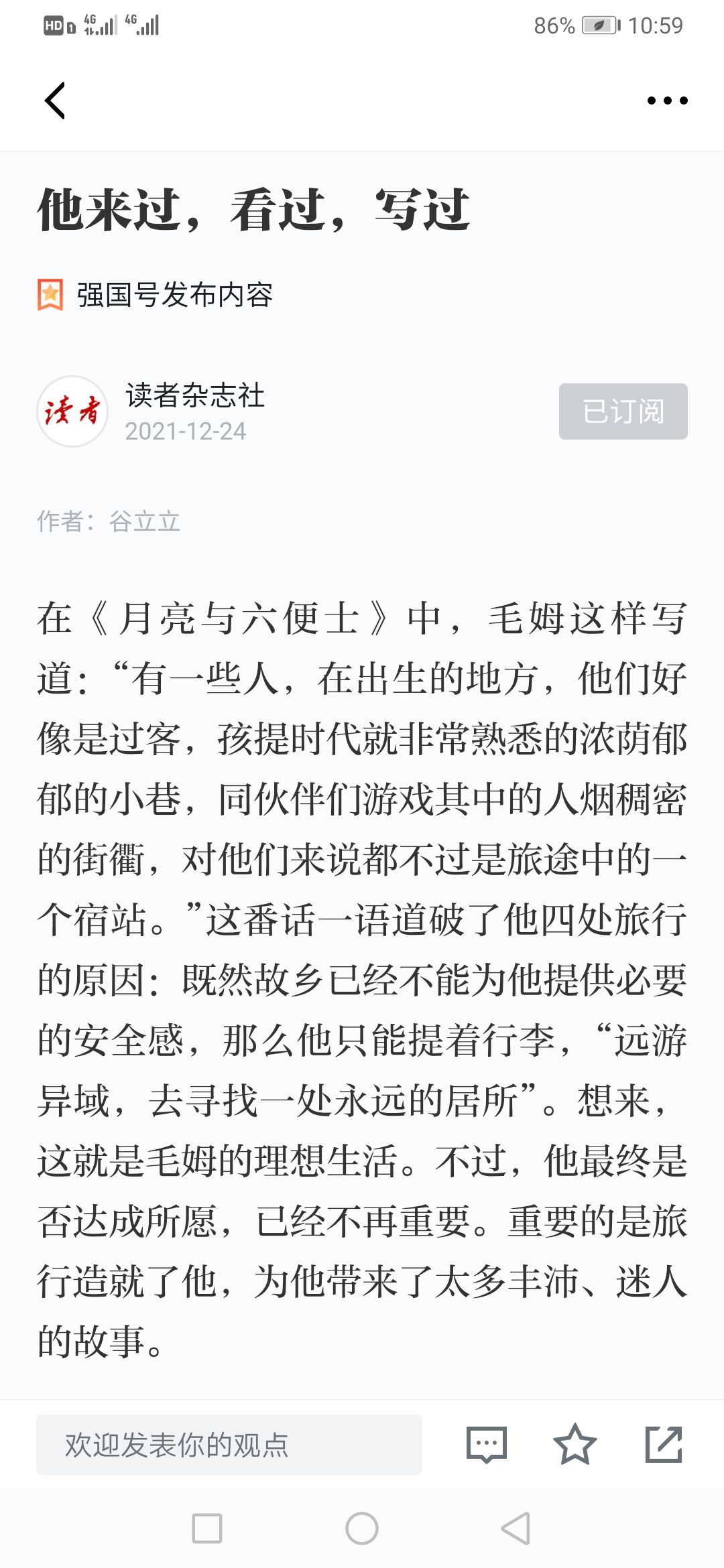The image size is (724, 1568).
Task: View comments via the speech bubble icon
Action: [x=487, y=1445]
